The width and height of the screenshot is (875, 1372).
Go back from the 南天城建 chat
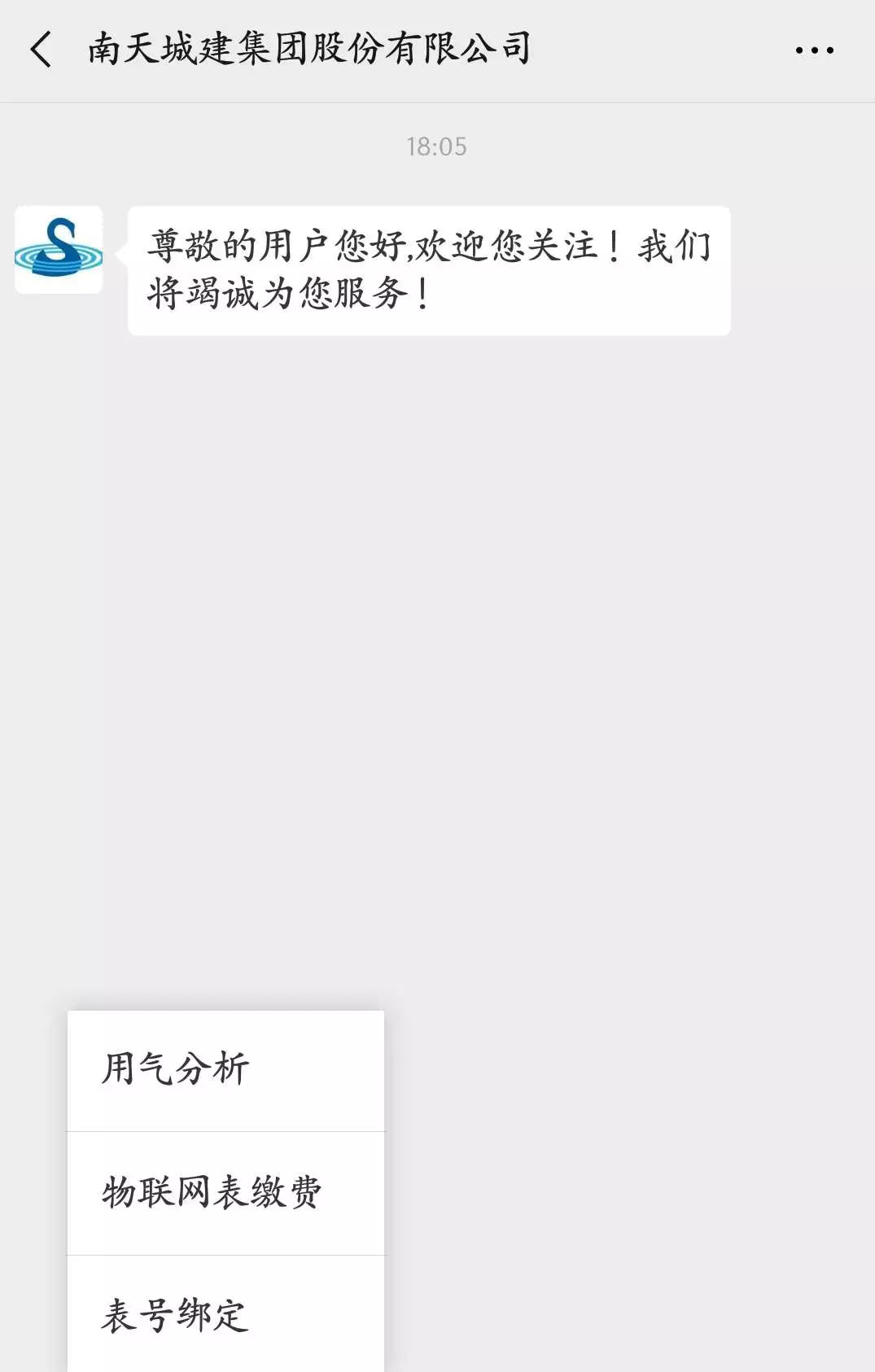[x=42, y=50]
